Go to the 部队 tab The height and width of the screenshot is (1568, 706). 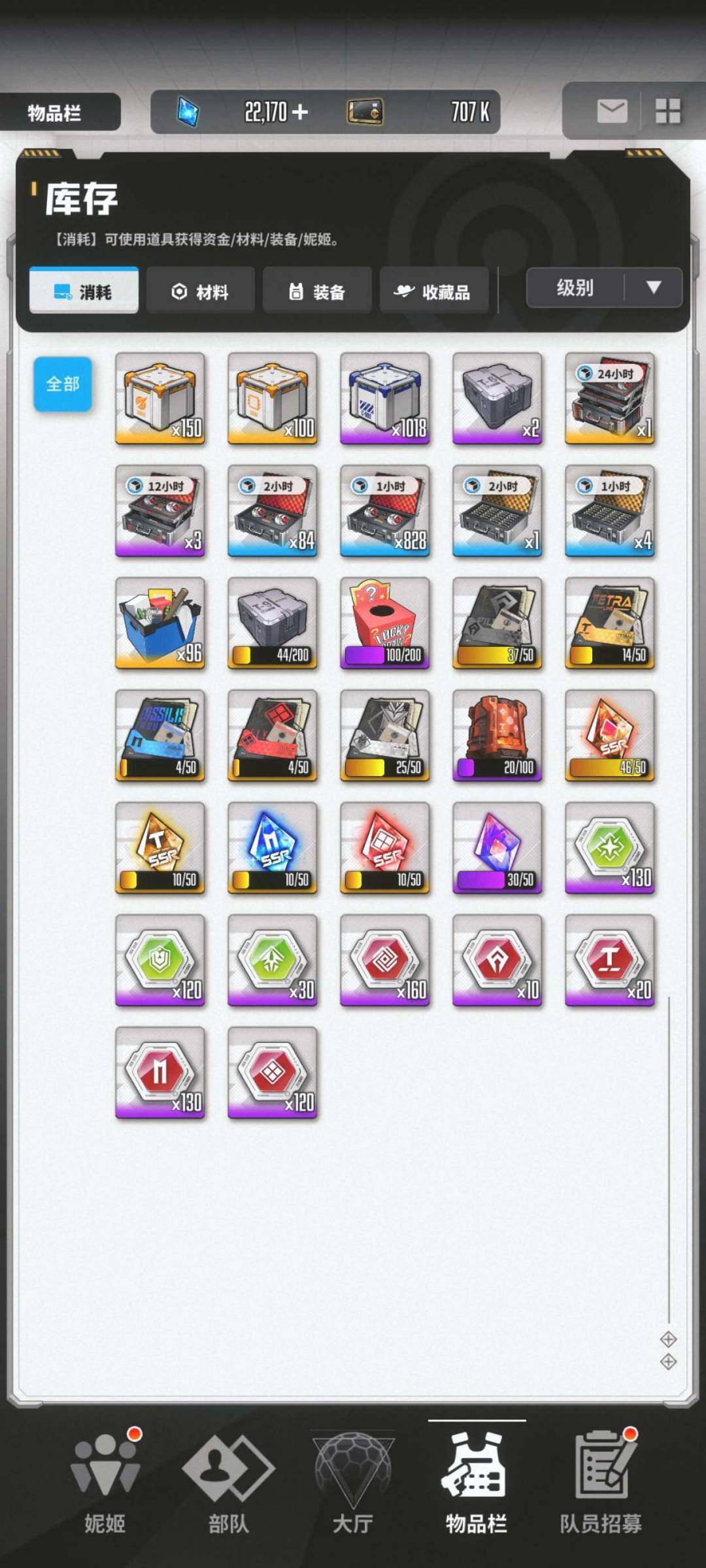(x=228, y=1482)
